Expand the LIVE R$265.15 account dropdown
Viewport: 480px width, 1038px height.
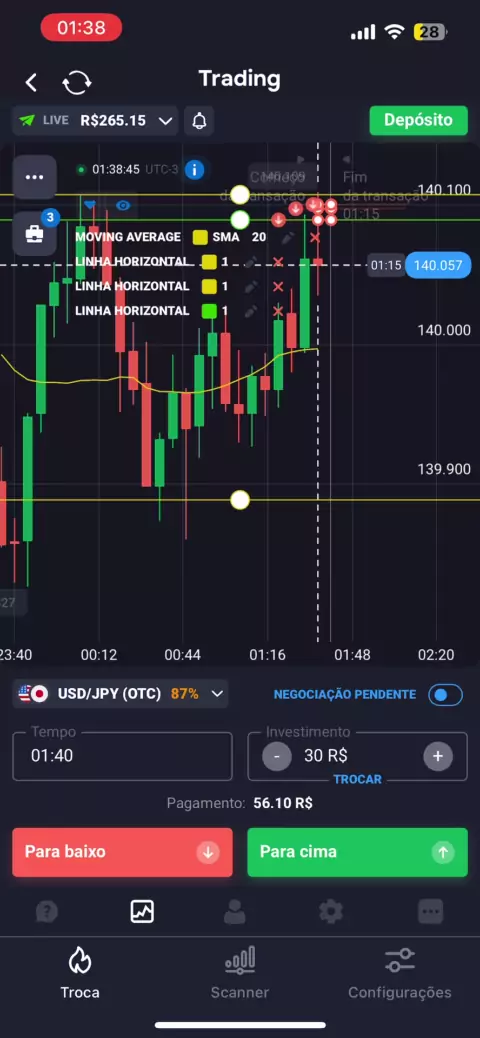95,120
